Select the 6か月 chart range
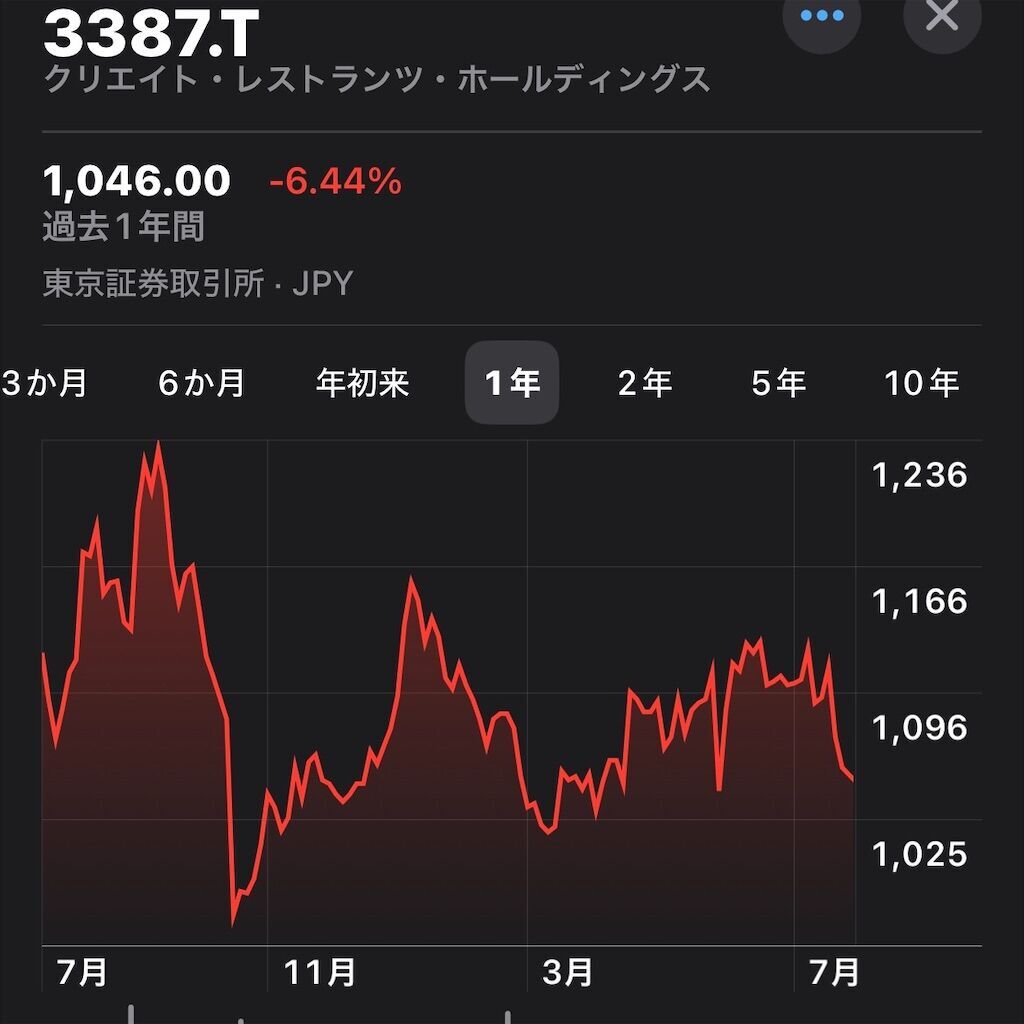The width and height of the screenshot is (1024, 1024). [201, 383]
